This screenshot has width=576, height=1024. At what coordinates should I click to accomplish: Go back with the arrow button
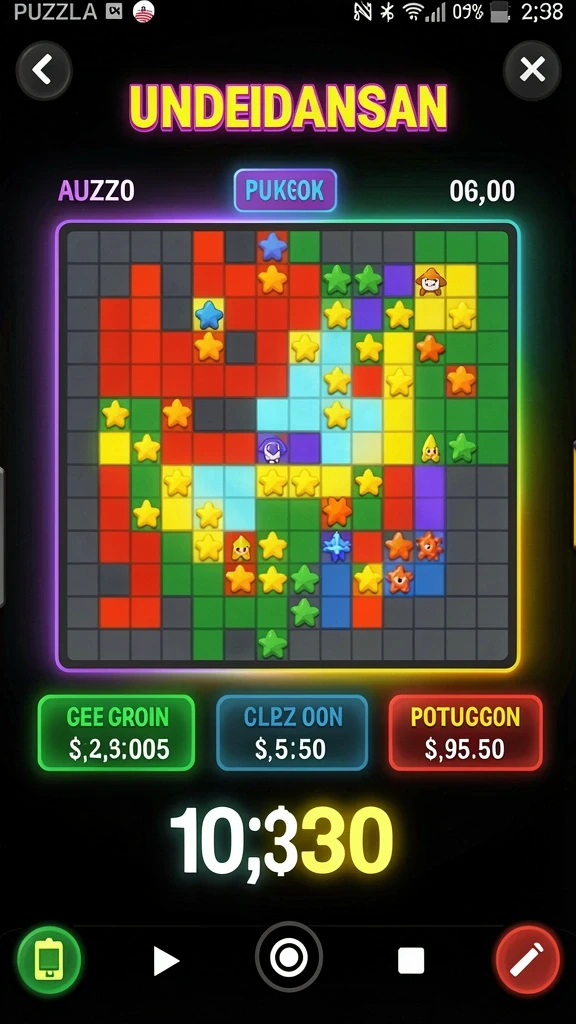(44, 71)
